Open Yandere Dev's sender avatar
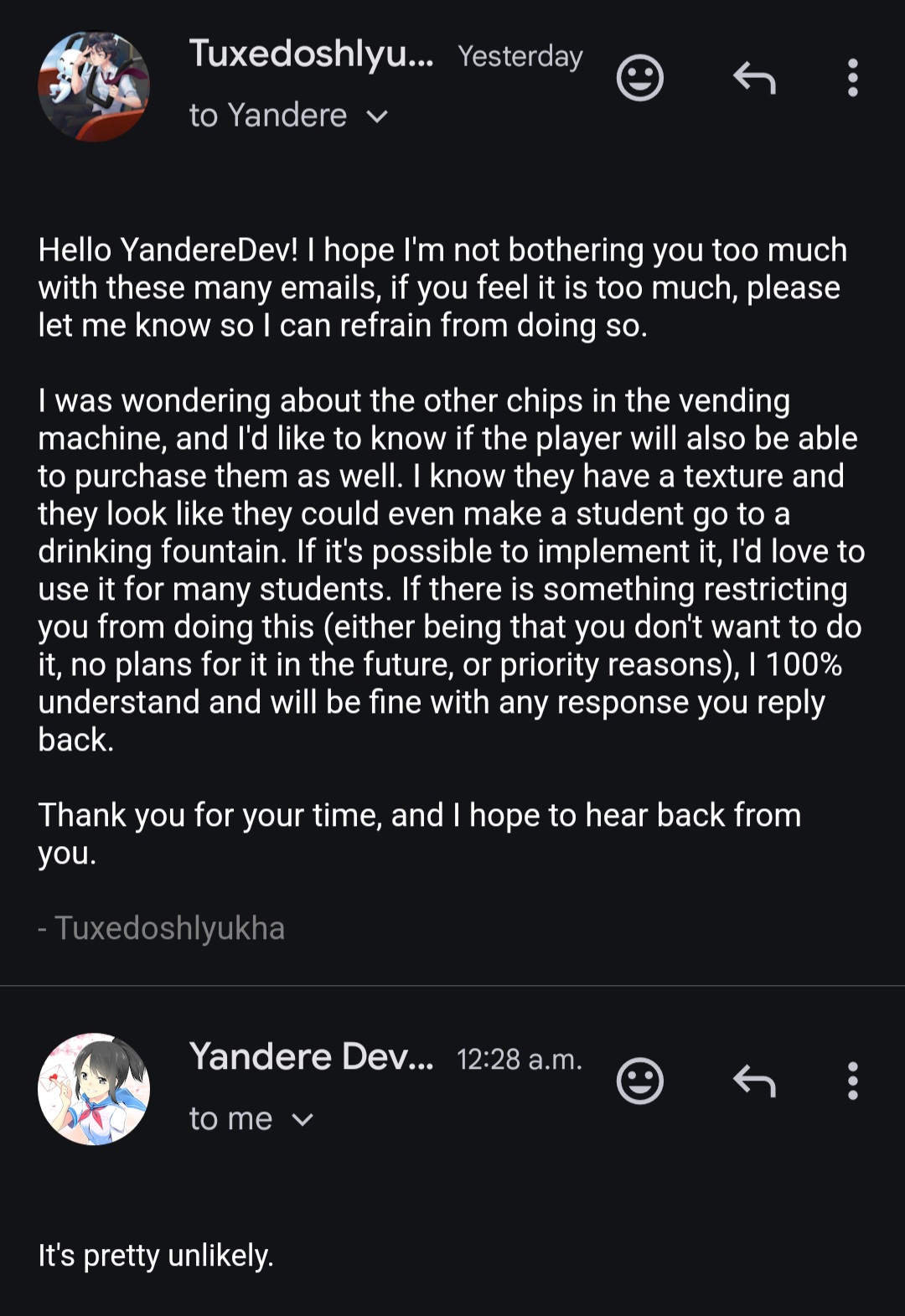Viewport: 905px width, 1316px height. pyautogui.click(x=94, y=1089)
